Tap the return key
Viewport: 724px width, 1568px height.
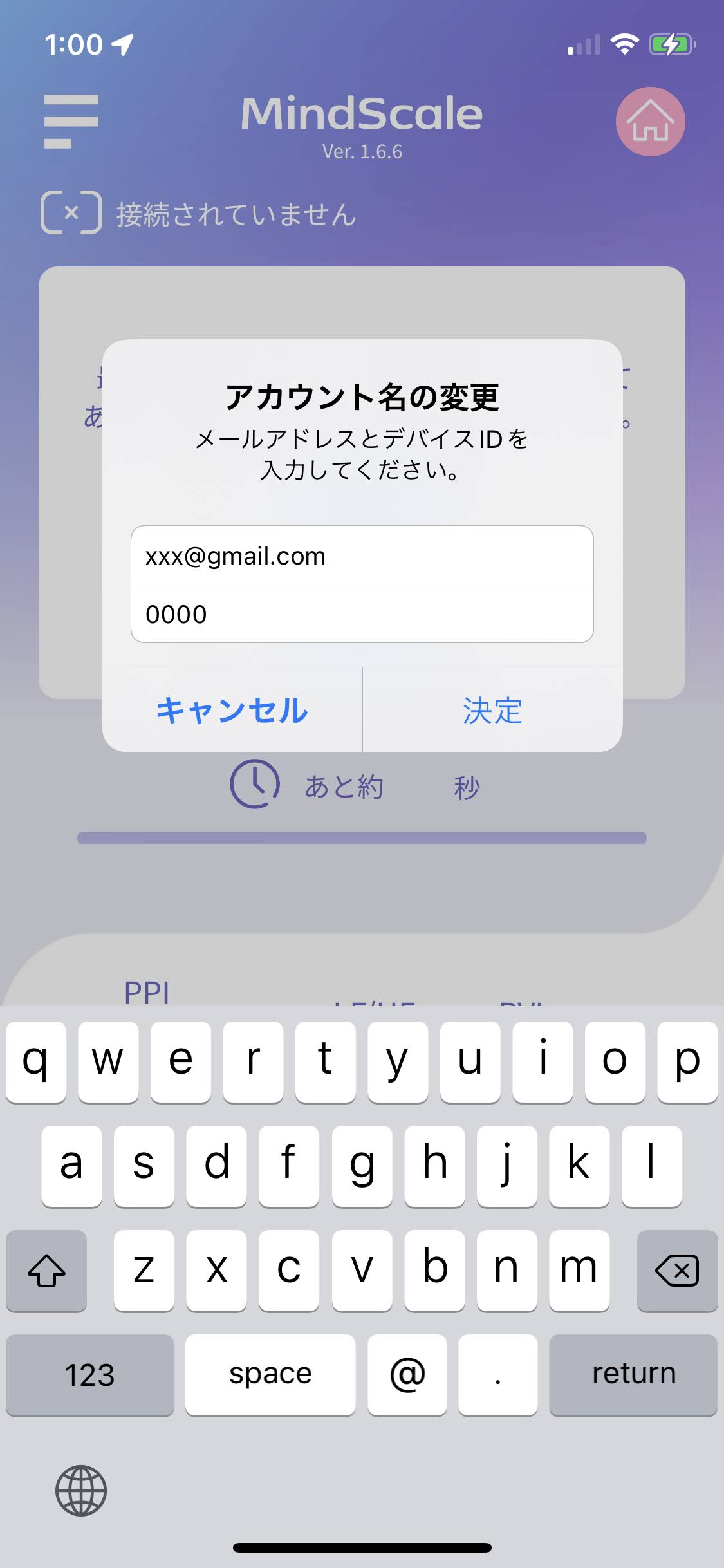click(x=633, y=1374)
